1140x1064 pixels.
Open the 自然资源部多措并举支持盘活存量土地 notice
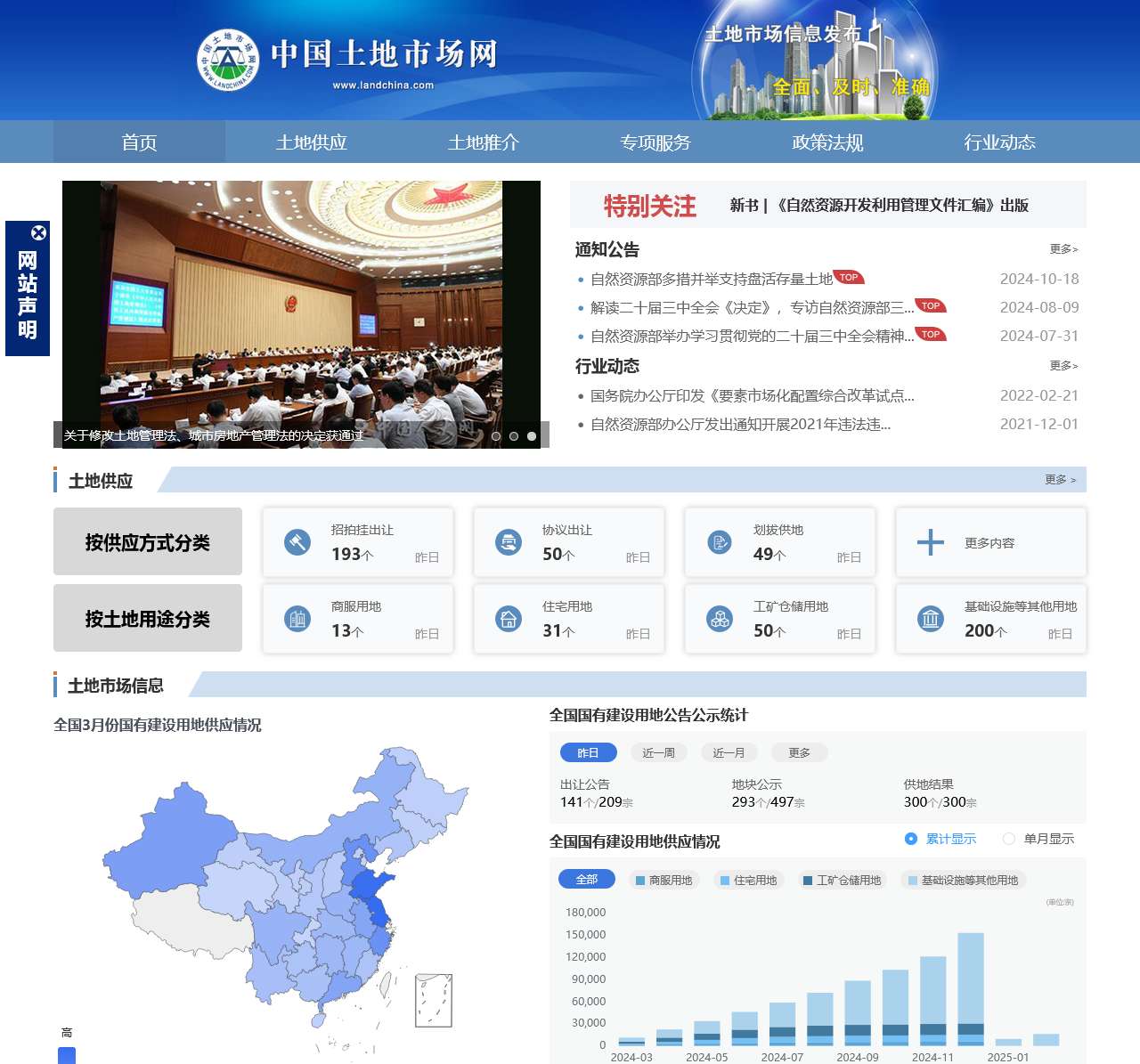pos(711,280)
